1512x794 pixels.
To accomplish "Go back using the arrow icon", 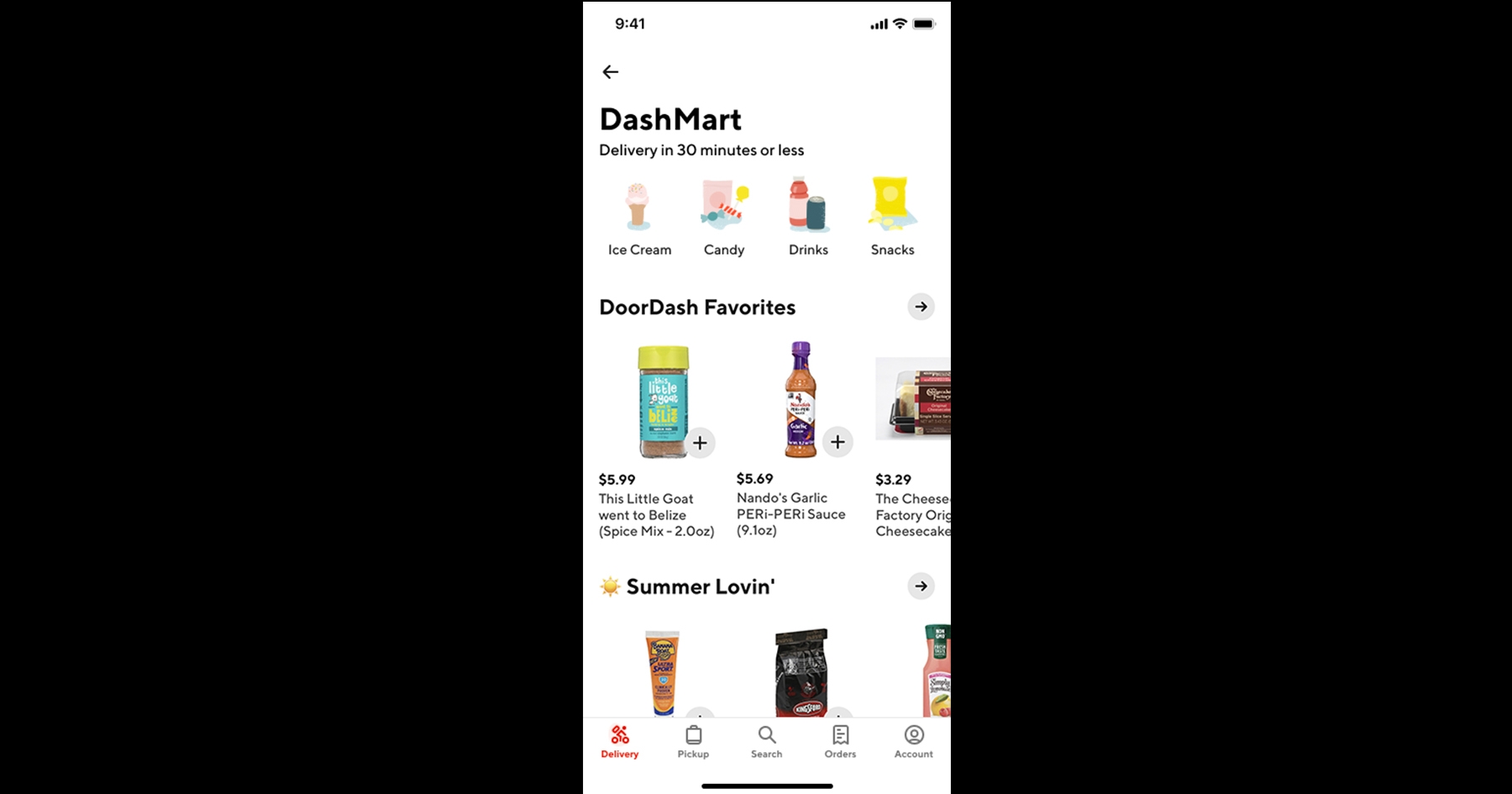I will pos(611,72).
